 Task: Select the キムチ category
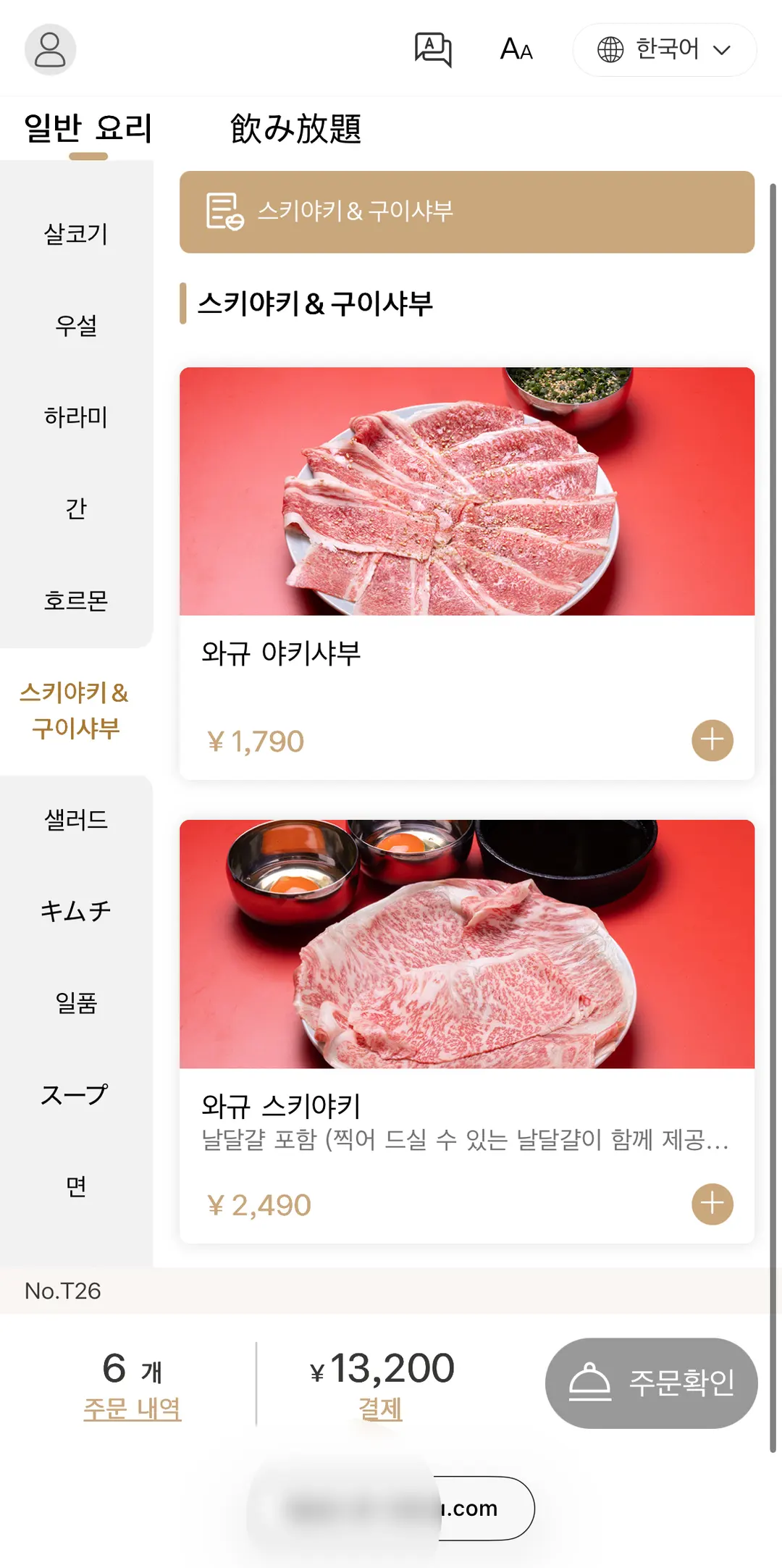(76, 911)
